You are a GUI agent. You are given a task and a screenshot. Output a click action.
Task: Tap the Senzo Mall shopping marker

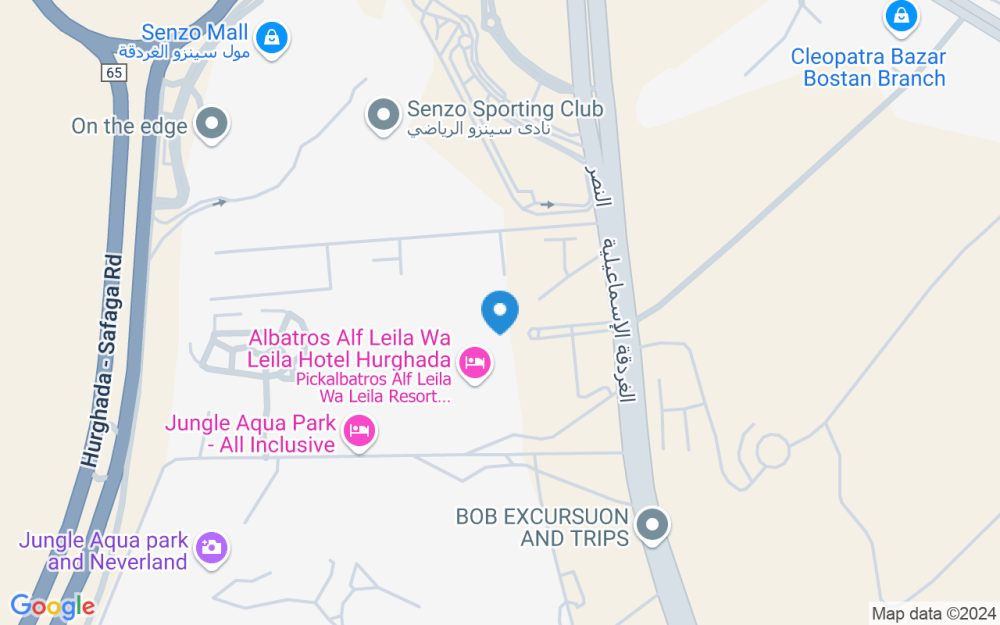point(270,39)
